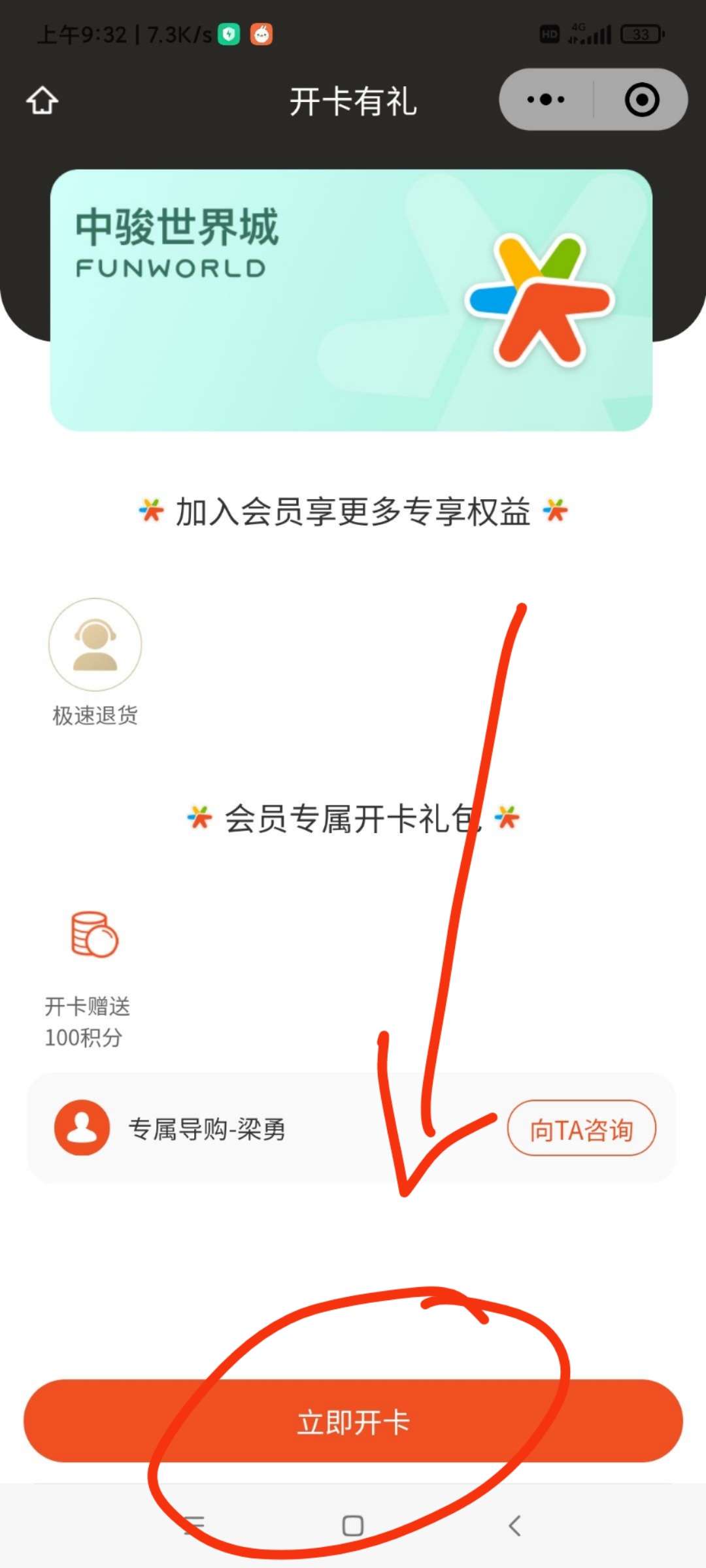Close the mini program via target icon
The width and height of the screenshot is (706, 1568).
(641, 100)
